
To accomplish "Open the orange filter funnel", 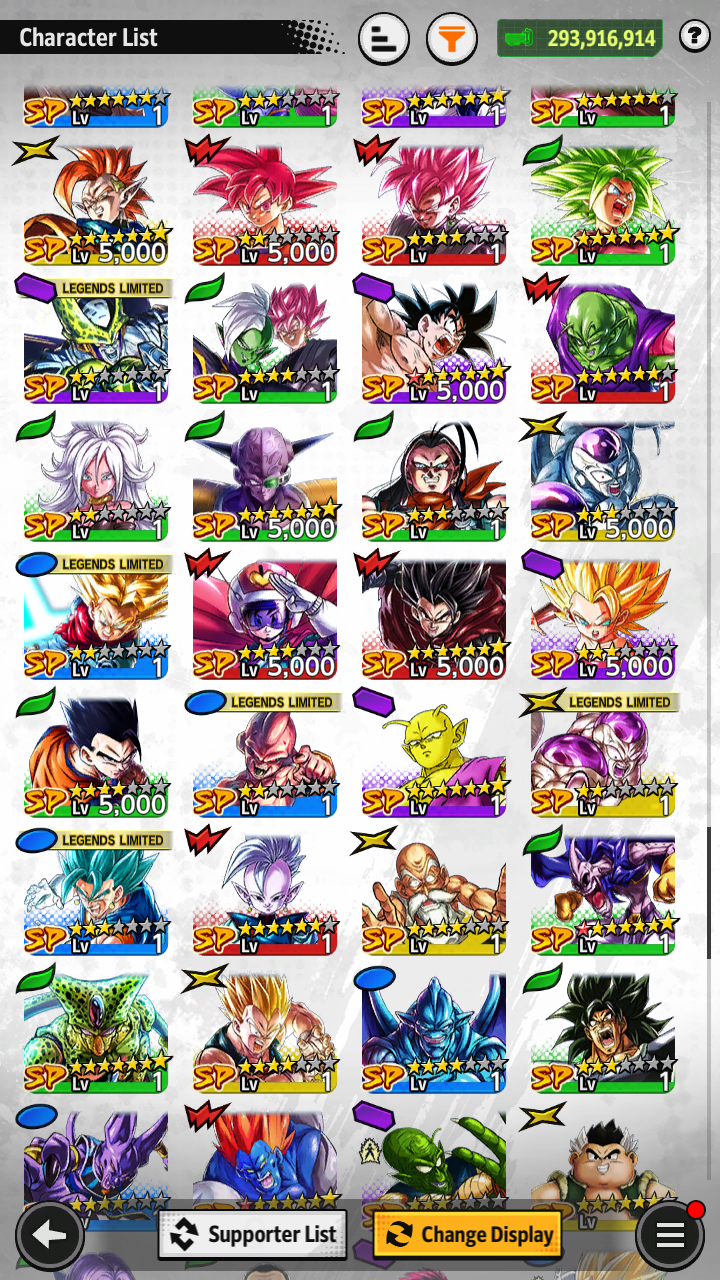I will [x=452, y=39].
